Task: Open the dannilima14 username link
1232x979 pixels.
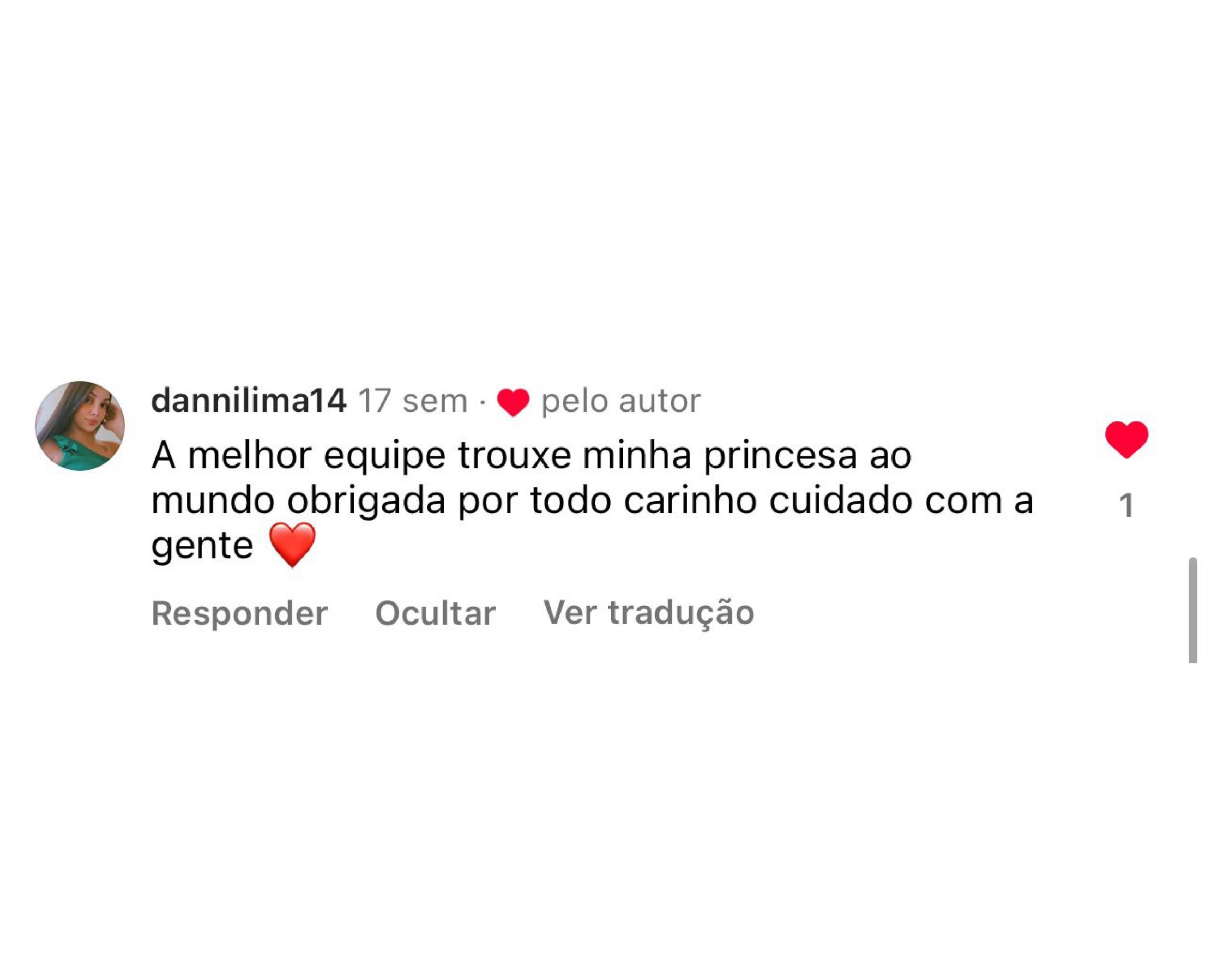Action: 249,400
